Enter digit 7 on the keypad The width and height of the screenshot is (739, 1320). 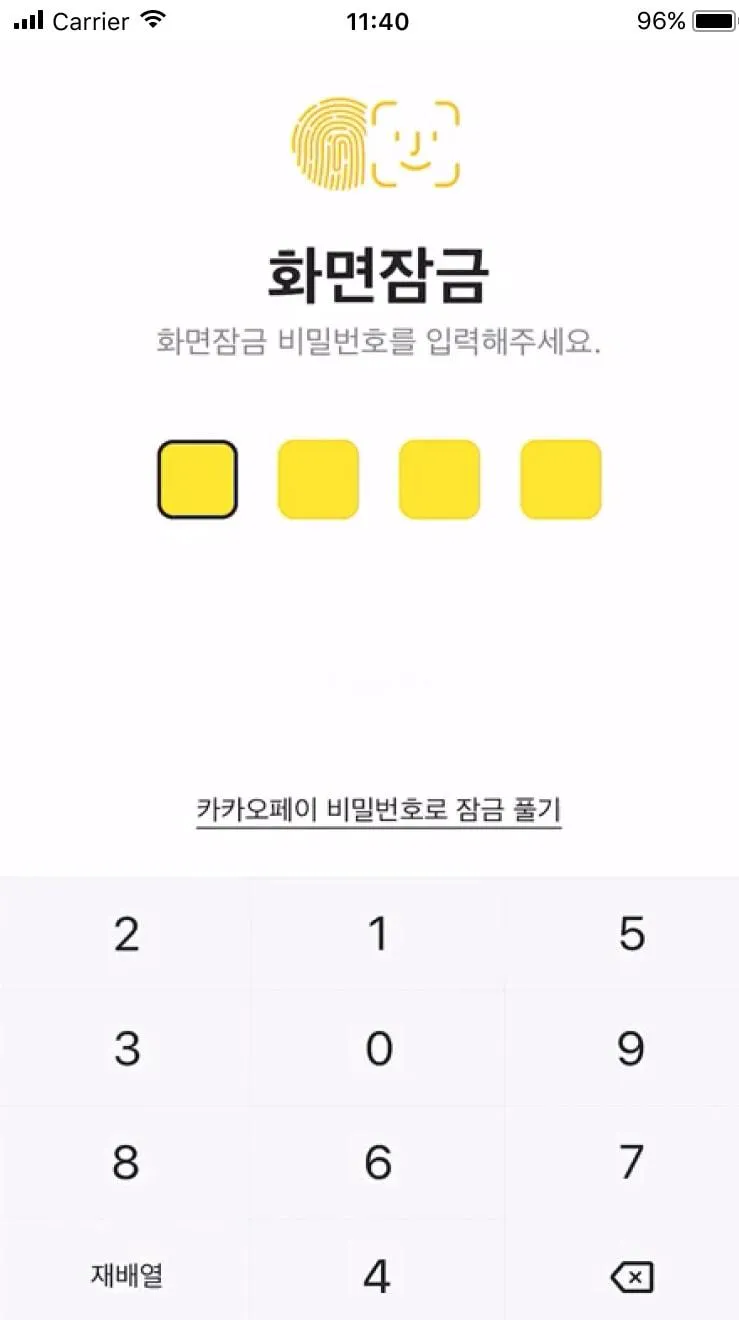(x=631, y=1163)
